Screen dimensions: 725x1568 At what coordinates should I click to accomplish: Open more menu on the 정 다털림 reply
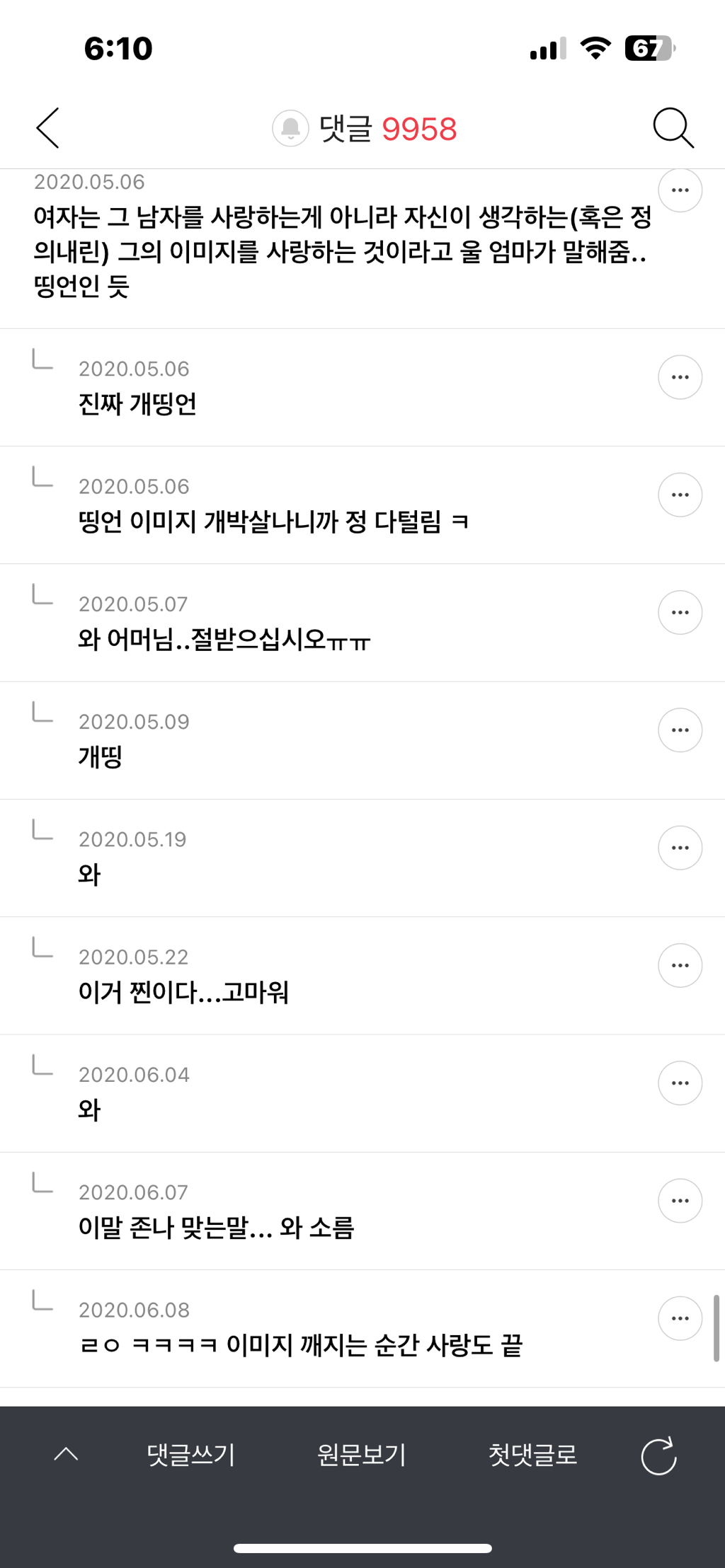(680, 495)
